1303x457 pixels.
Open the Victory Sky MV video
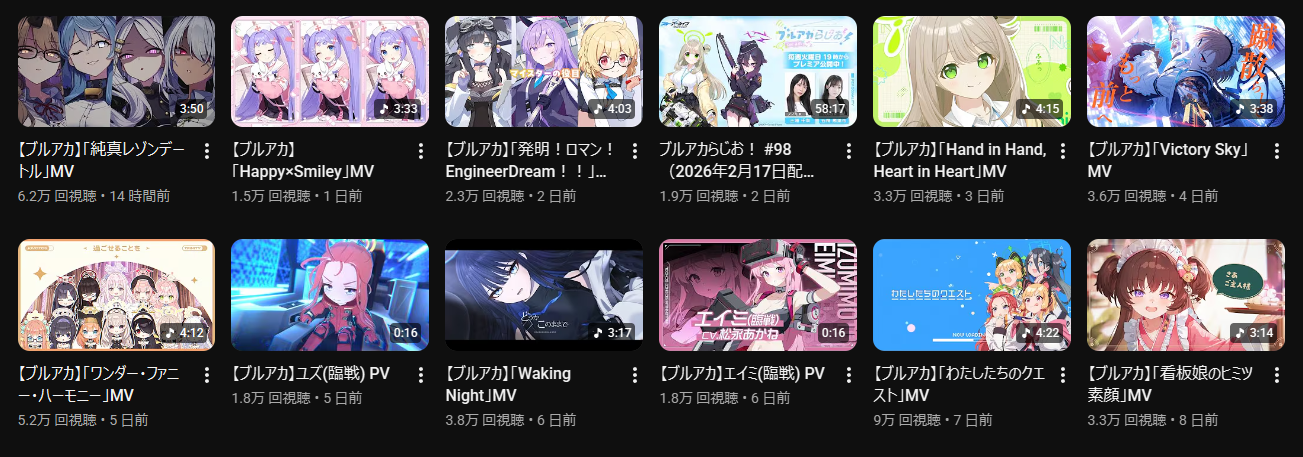coord(1185,71)
